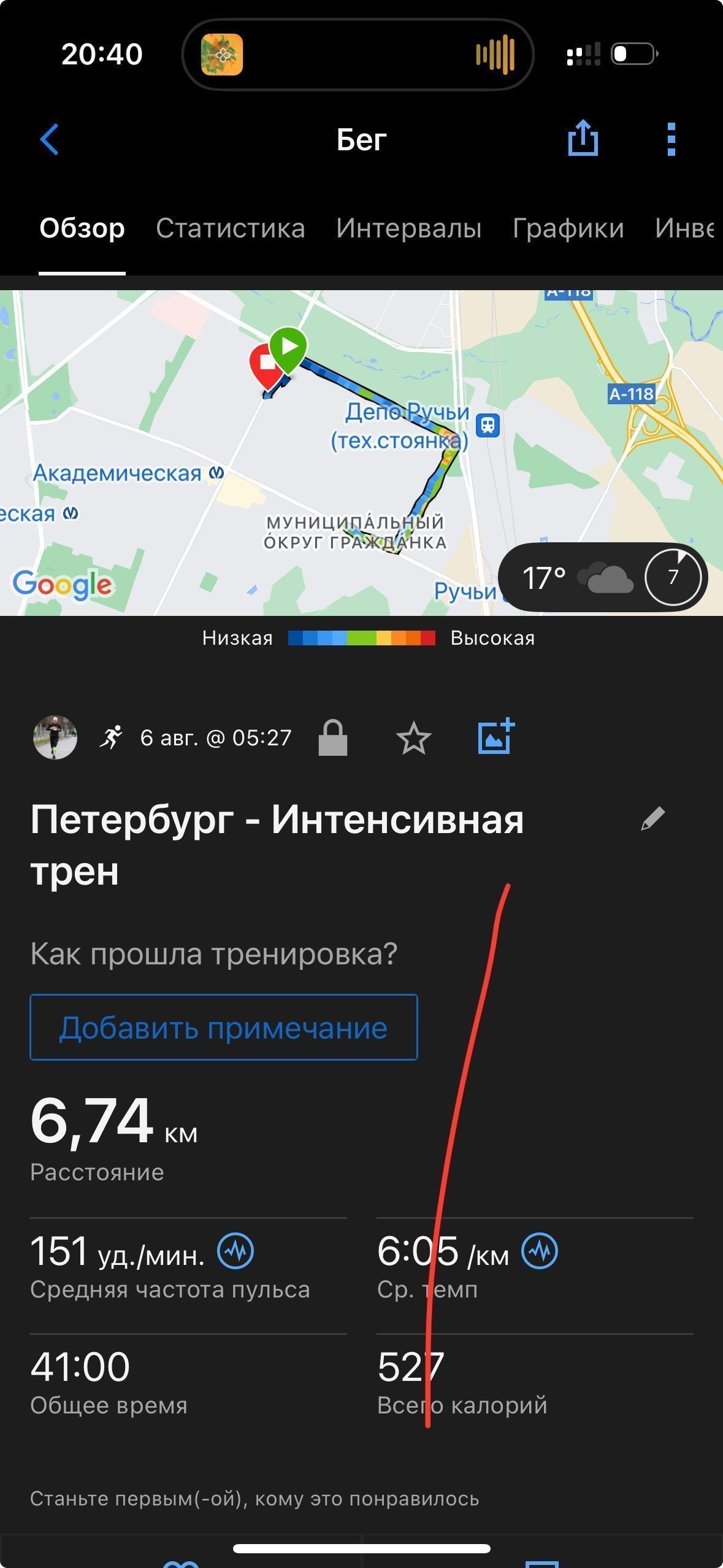Open the Графики tab
The image size is (723, 1568).
pyautogui.click(x=568, y=228)
